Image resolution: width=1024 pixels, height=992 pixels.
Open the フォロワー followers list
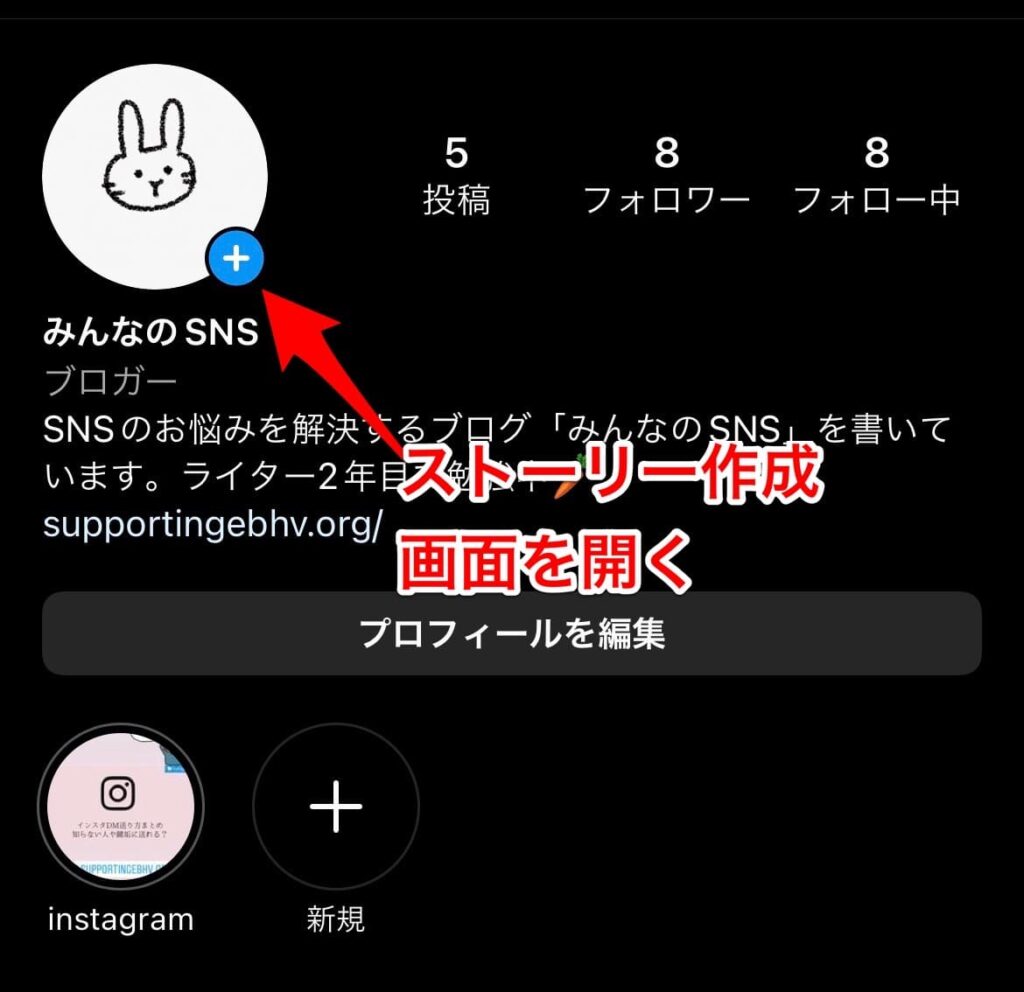point(666,177)
